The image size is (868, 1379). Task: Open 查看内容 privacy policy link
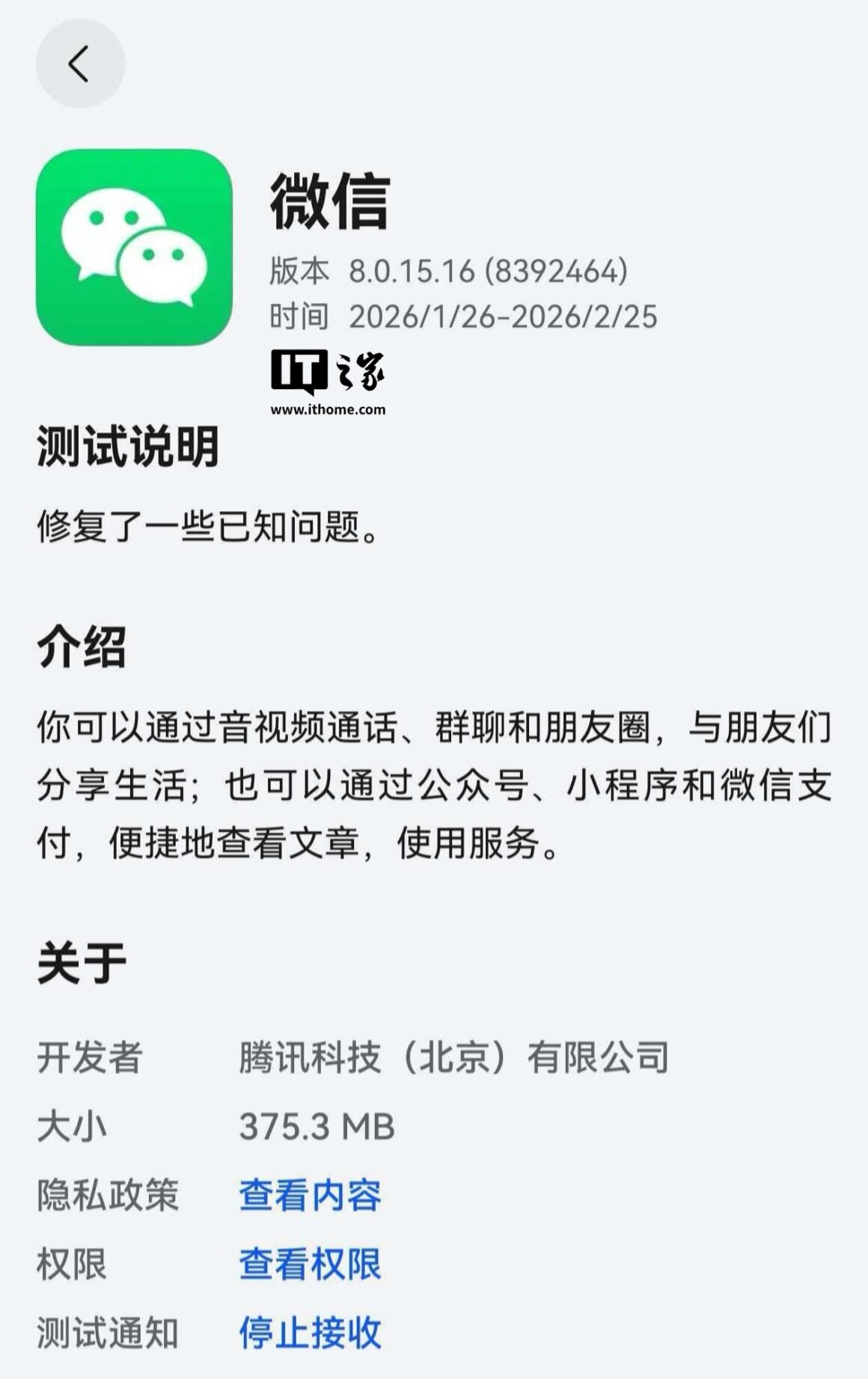point(310,1195)
